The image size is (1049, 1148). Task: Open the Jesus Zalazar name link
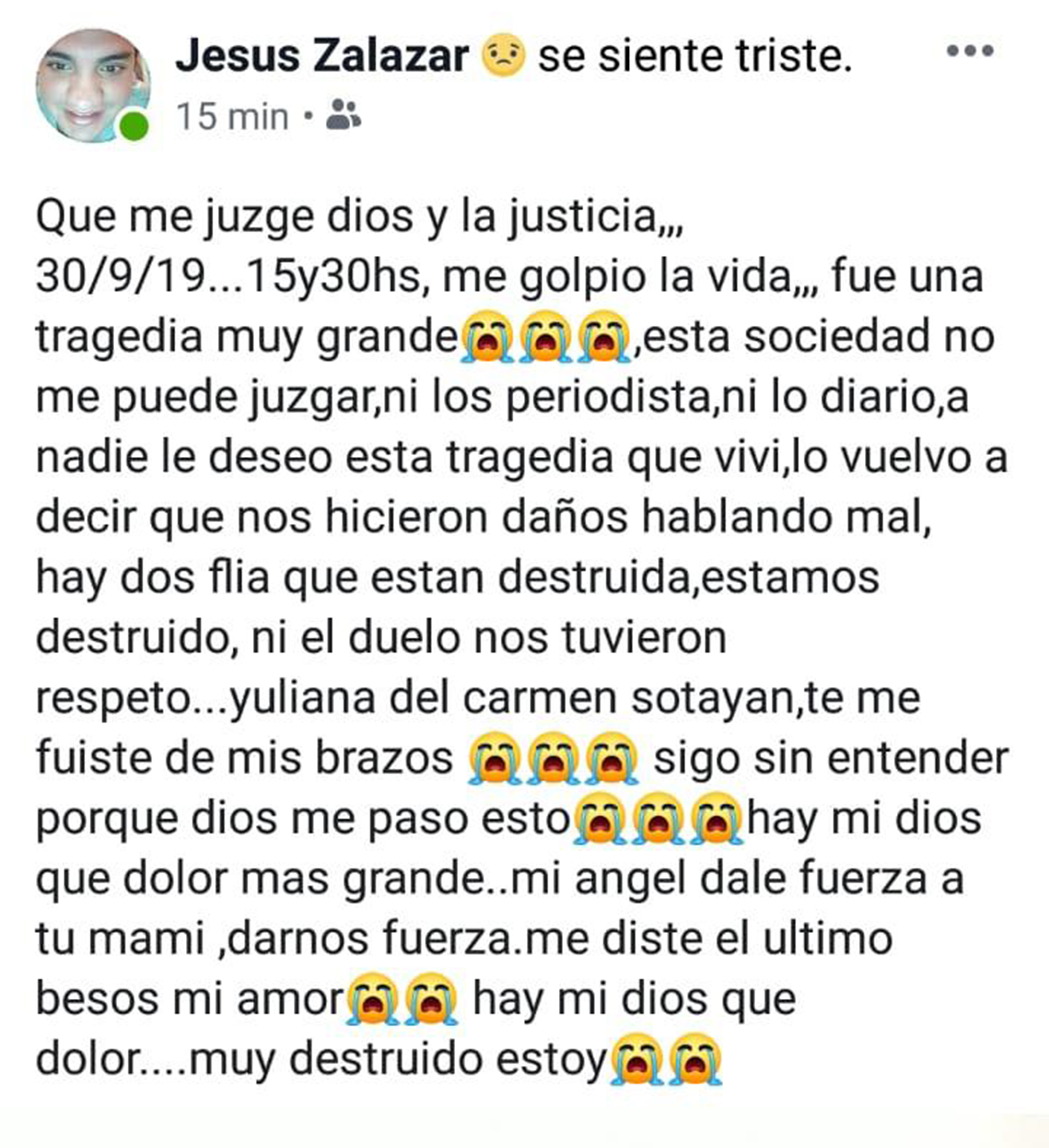point(322,56)
